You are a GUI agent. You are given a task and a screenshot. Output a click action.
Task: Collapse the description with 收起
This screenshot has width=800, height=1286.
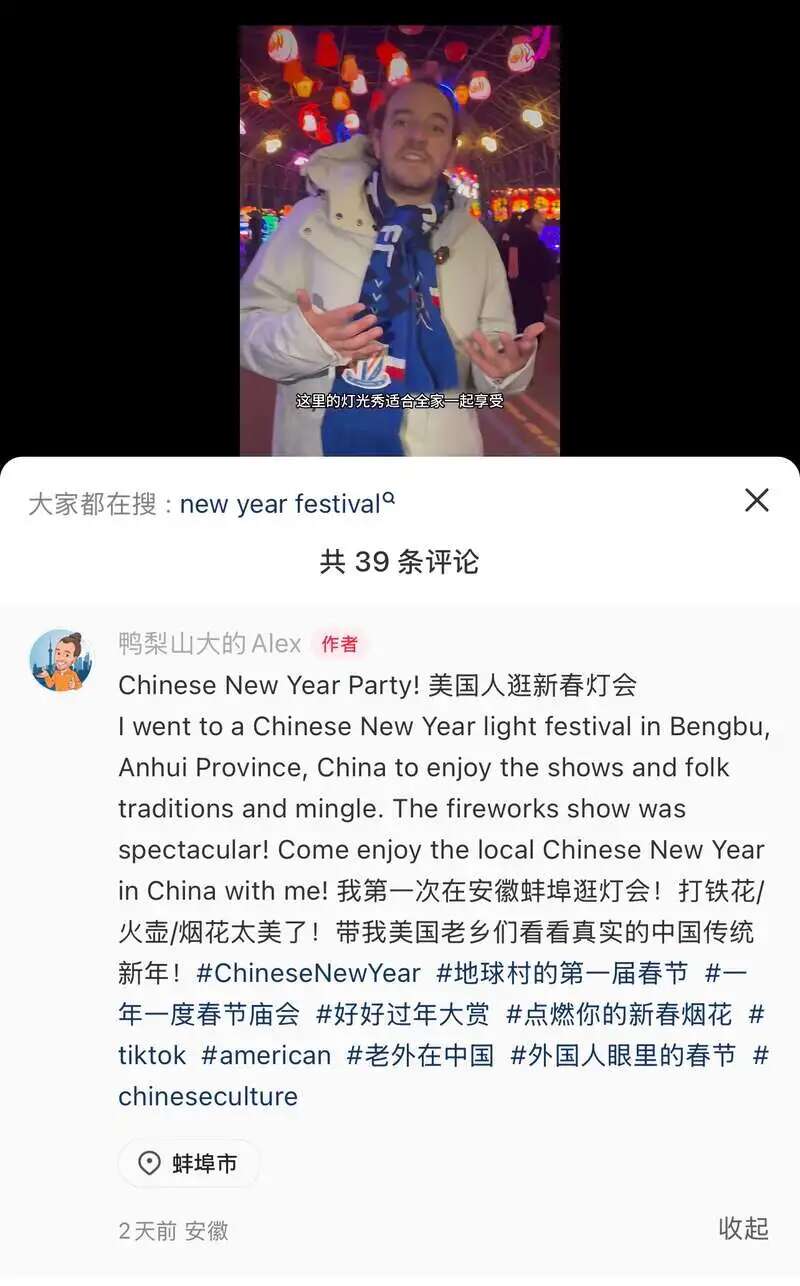(x=743, y=1228)
